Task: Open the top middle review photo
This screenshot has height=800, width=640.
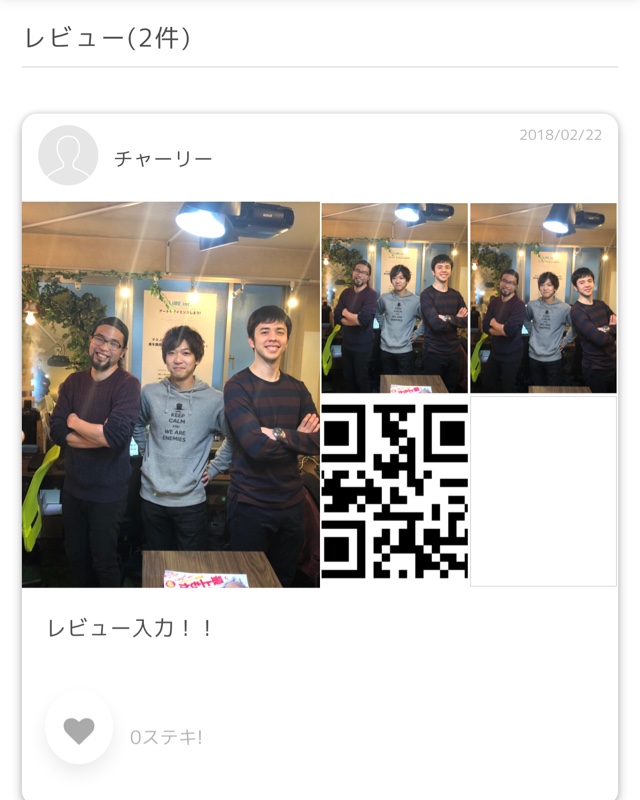Action: coord(394,298)
